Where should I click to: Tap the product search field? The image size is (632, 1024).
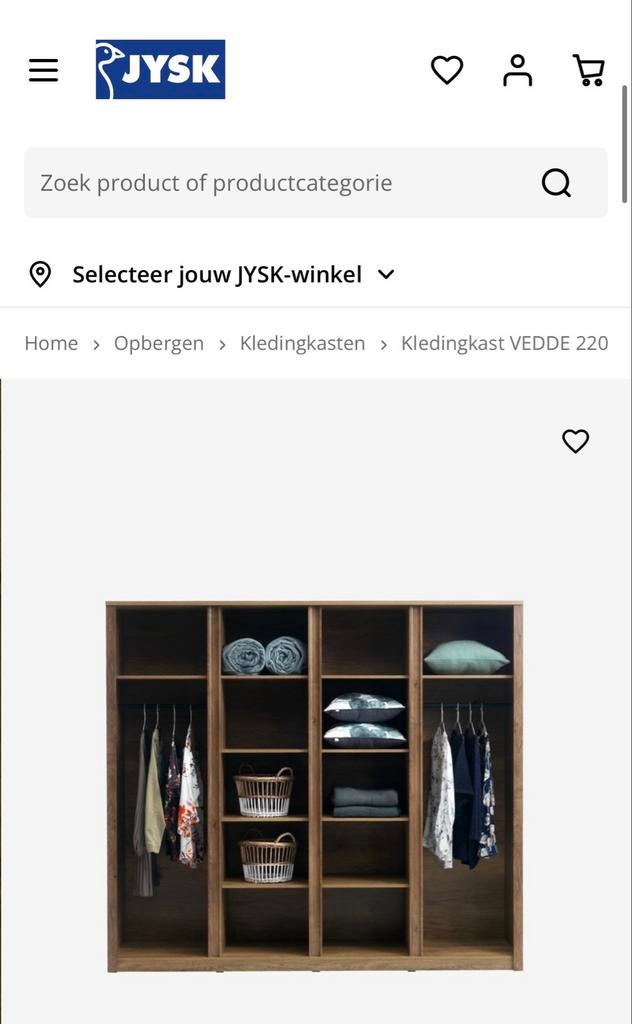pyautogui.click(x=280, y=183)
